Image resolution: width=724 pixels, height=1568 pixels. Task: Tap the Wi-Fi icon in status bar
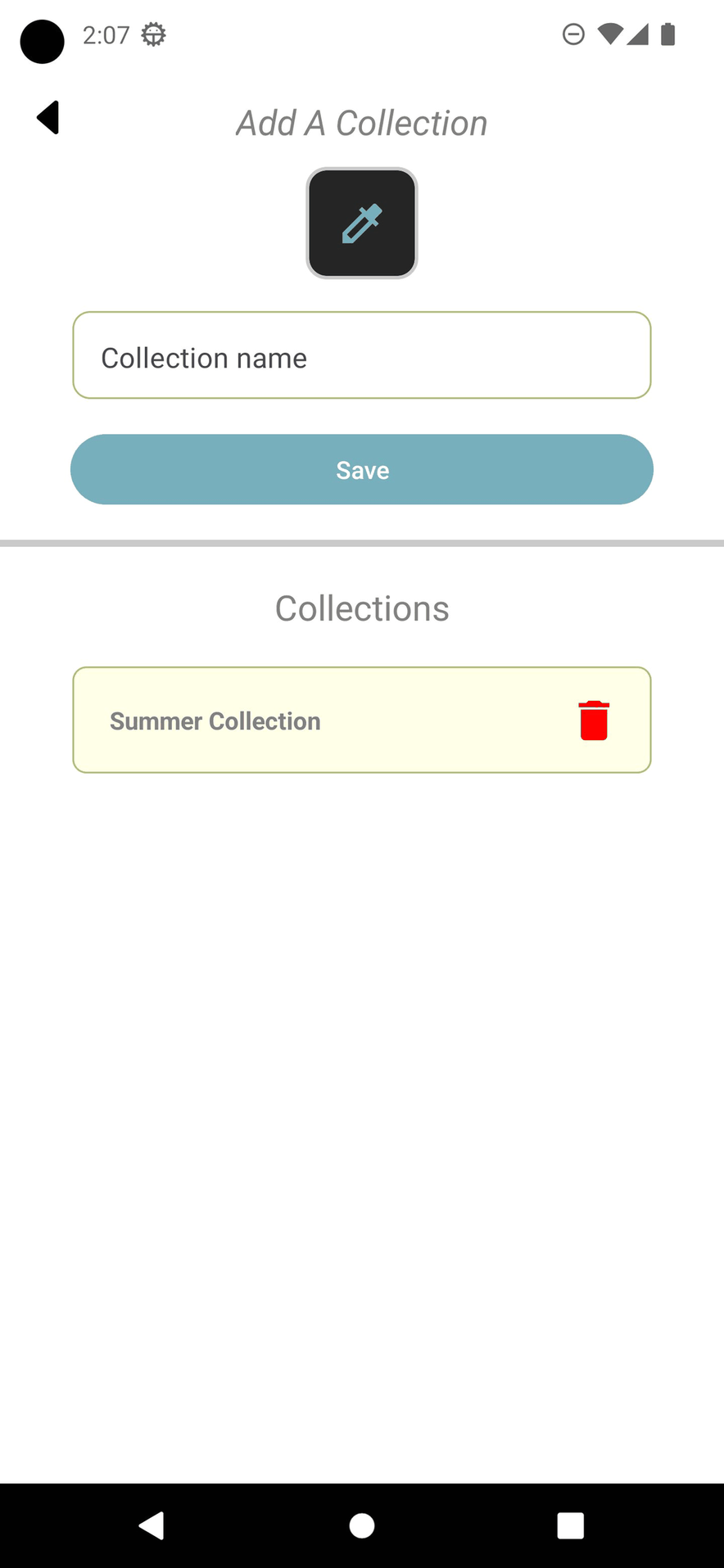[610, 34]
